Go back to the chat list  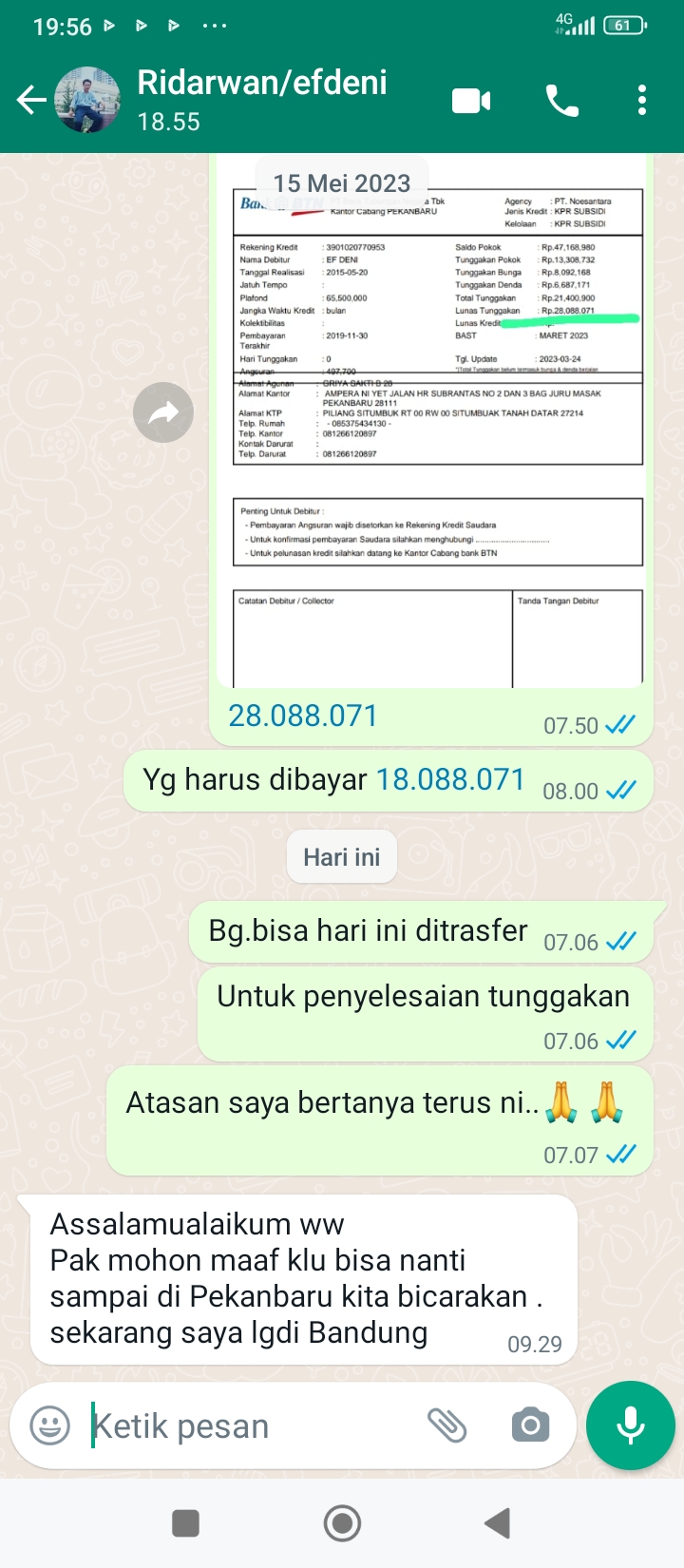pos(31,100)
